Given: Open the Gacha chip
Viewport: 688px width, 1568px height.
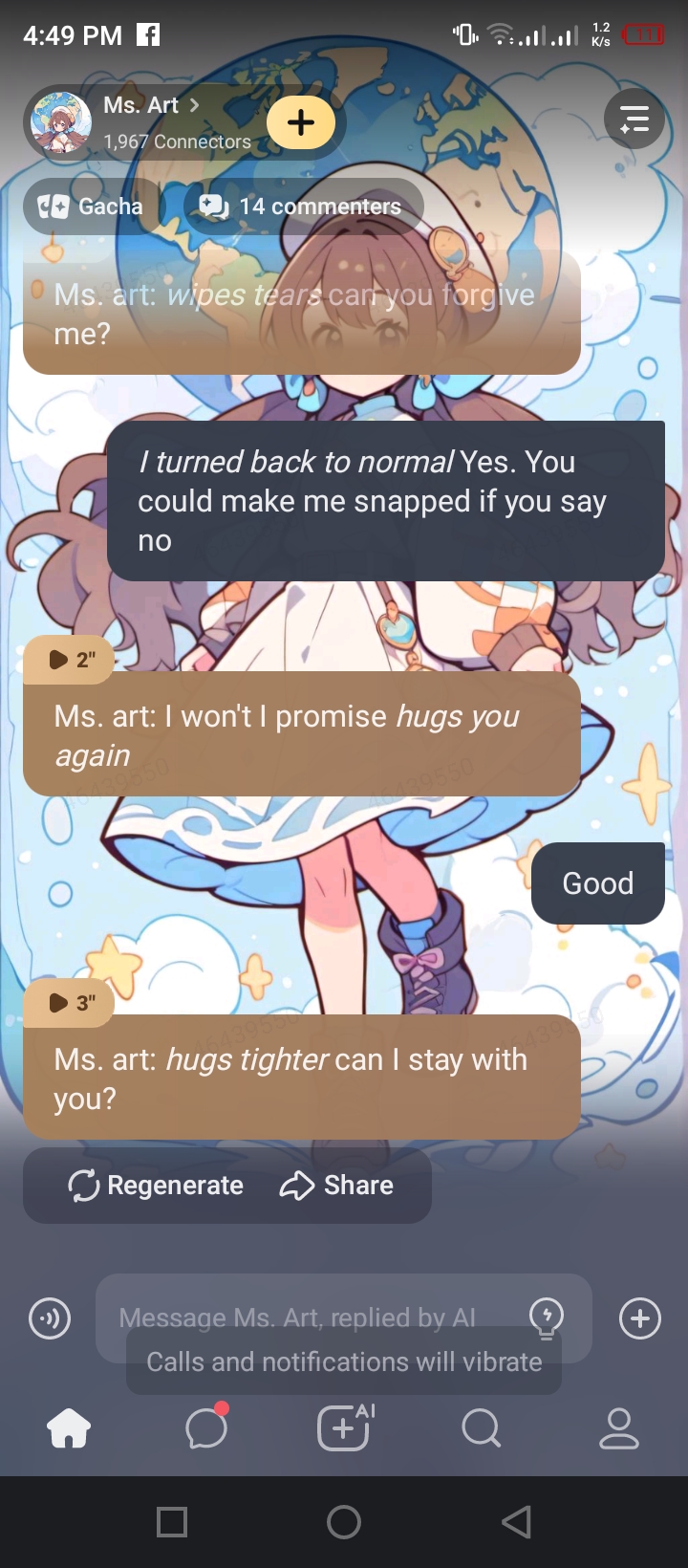Looking at the screenshot, I should (x=92, y=207).
